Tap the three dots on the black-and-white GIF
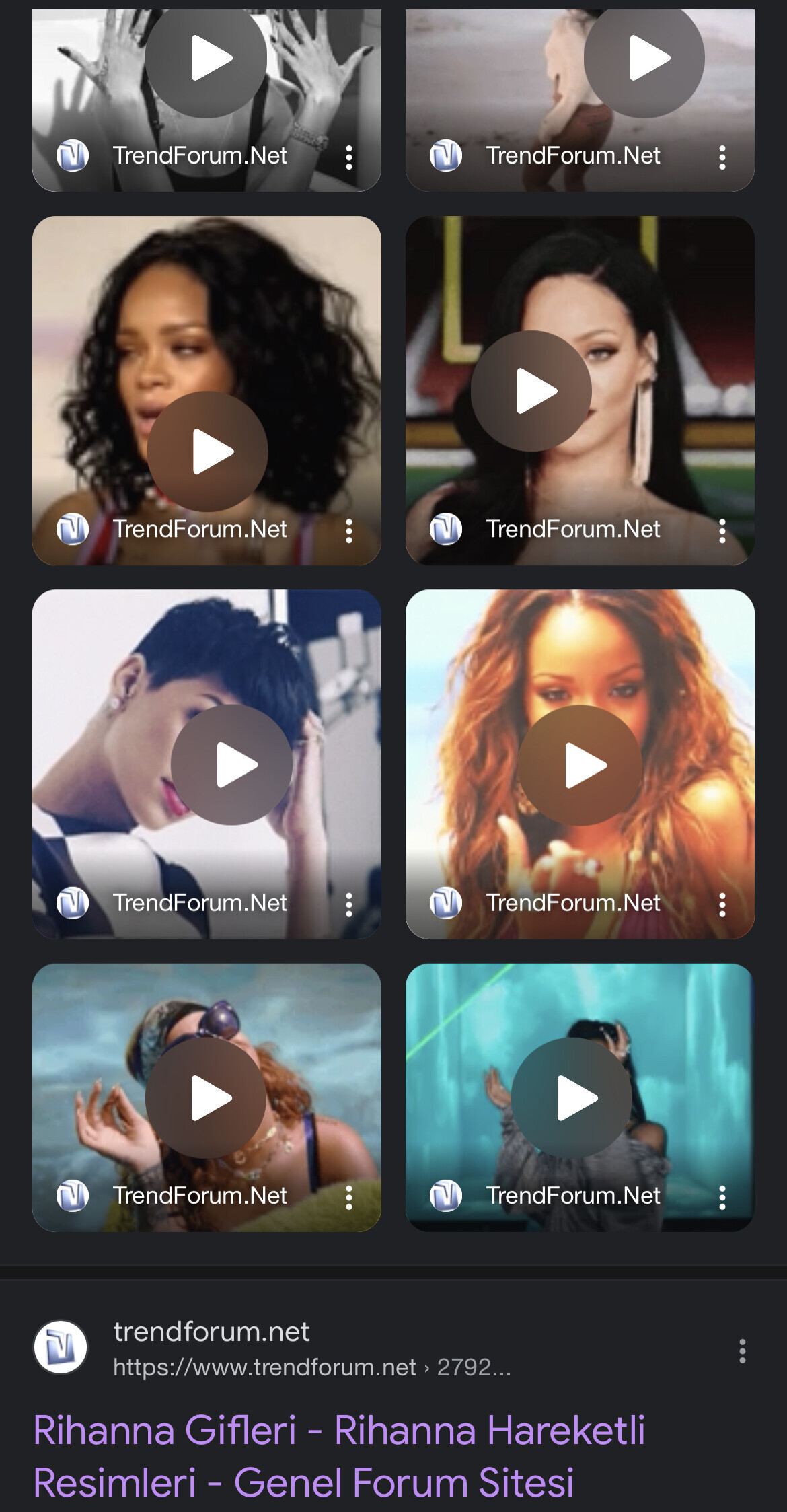The image size is (787, 1512). pyautogui.click(x=348, y=157)
